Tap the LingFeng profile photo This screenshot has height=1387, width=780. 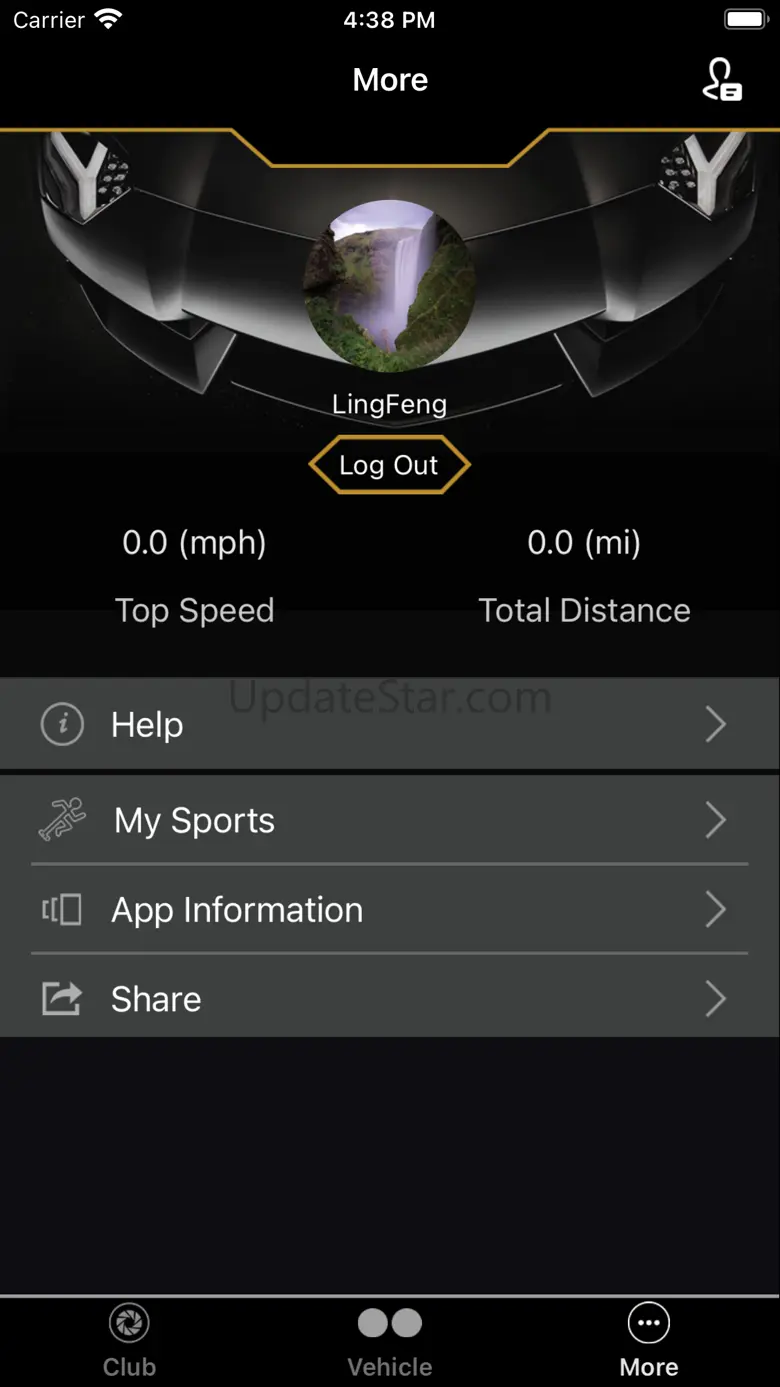pos(389,286)
